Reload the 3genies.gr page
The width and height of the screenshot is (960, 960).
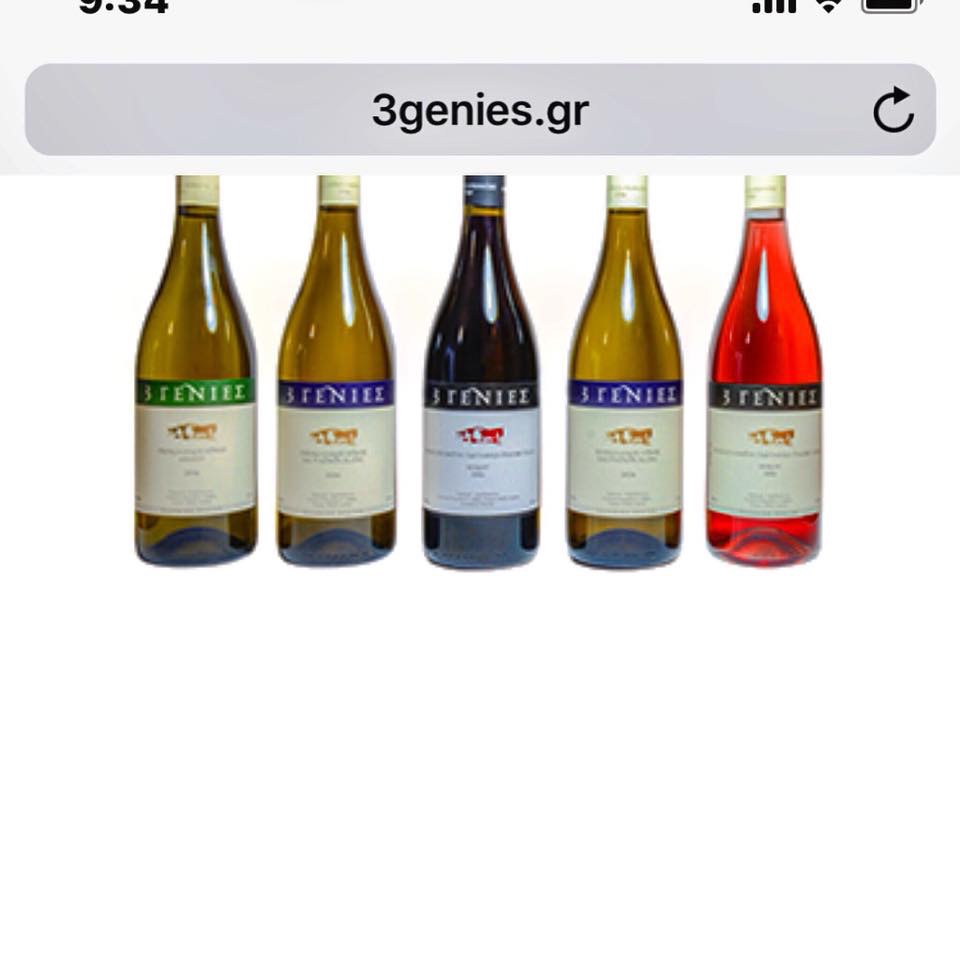coord(892,111)
